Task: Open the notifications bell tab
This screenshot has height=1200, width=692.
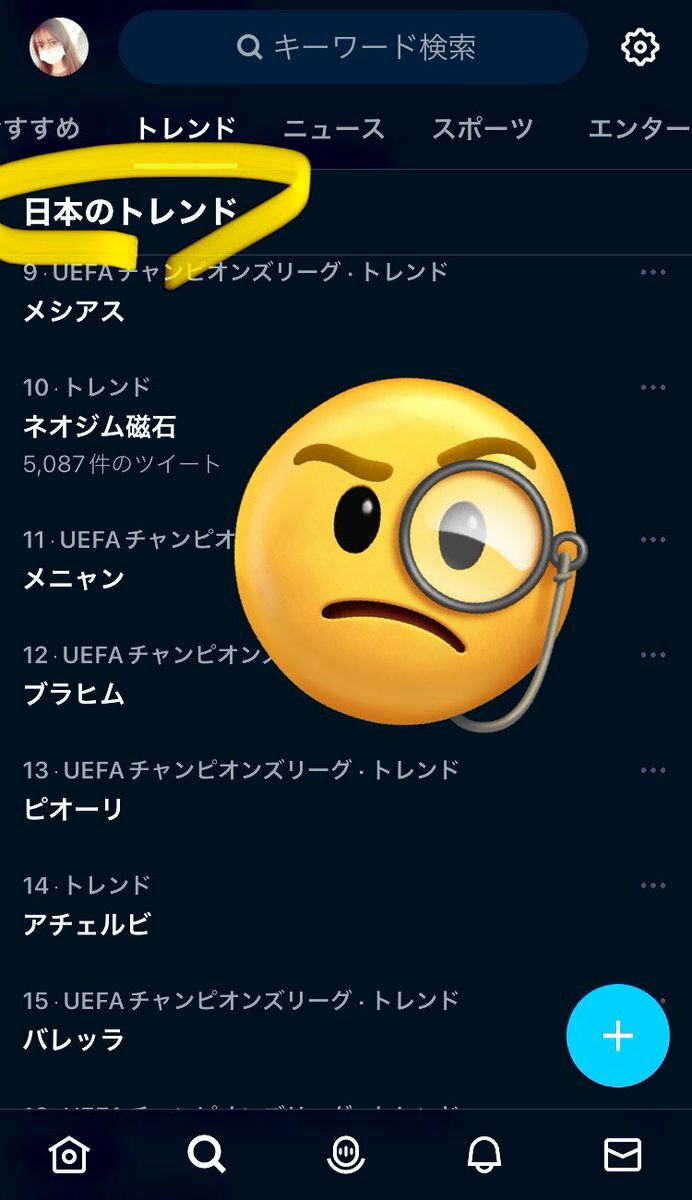Action: pos(484,1156)
